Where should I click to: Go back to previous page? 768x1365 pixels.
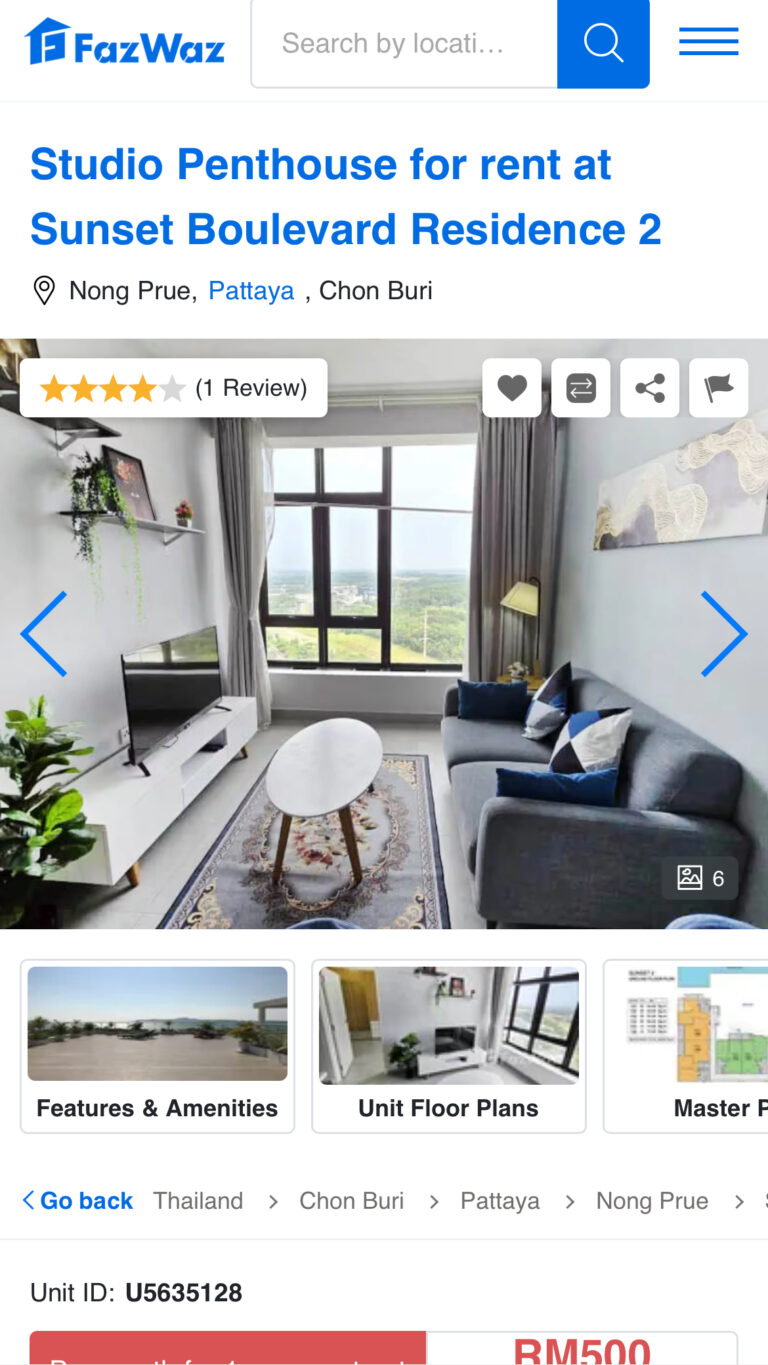pos(78,1200)
